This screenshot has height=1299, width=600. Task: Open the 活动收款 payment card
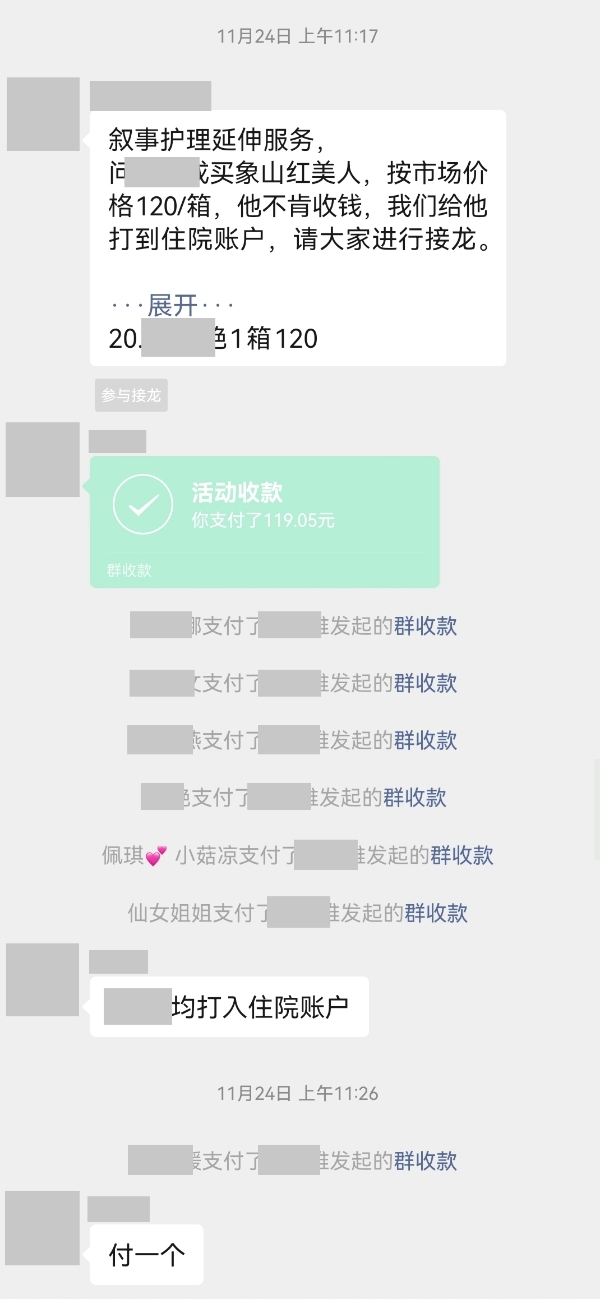tap(265, 522)
